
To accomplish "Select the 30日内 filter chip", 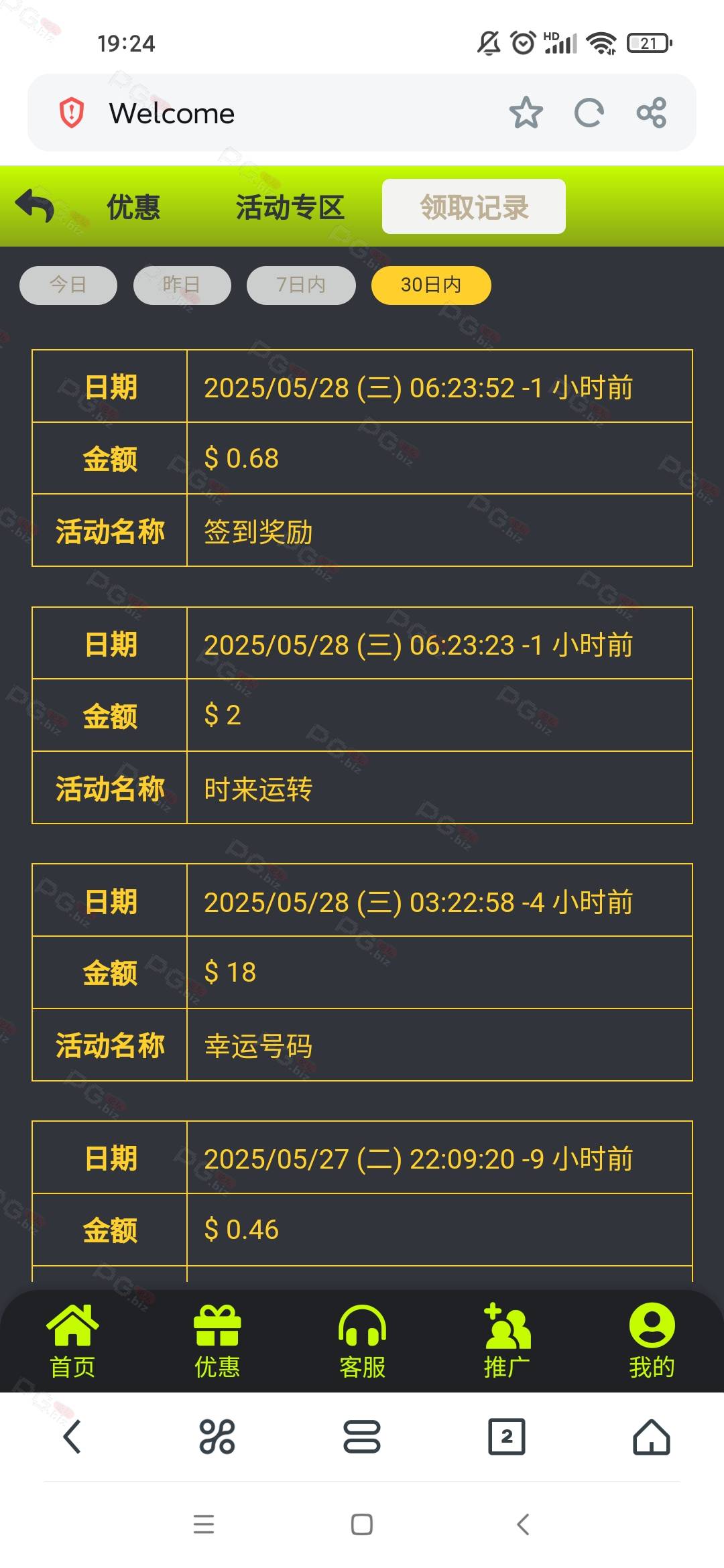I will point(431,285).
